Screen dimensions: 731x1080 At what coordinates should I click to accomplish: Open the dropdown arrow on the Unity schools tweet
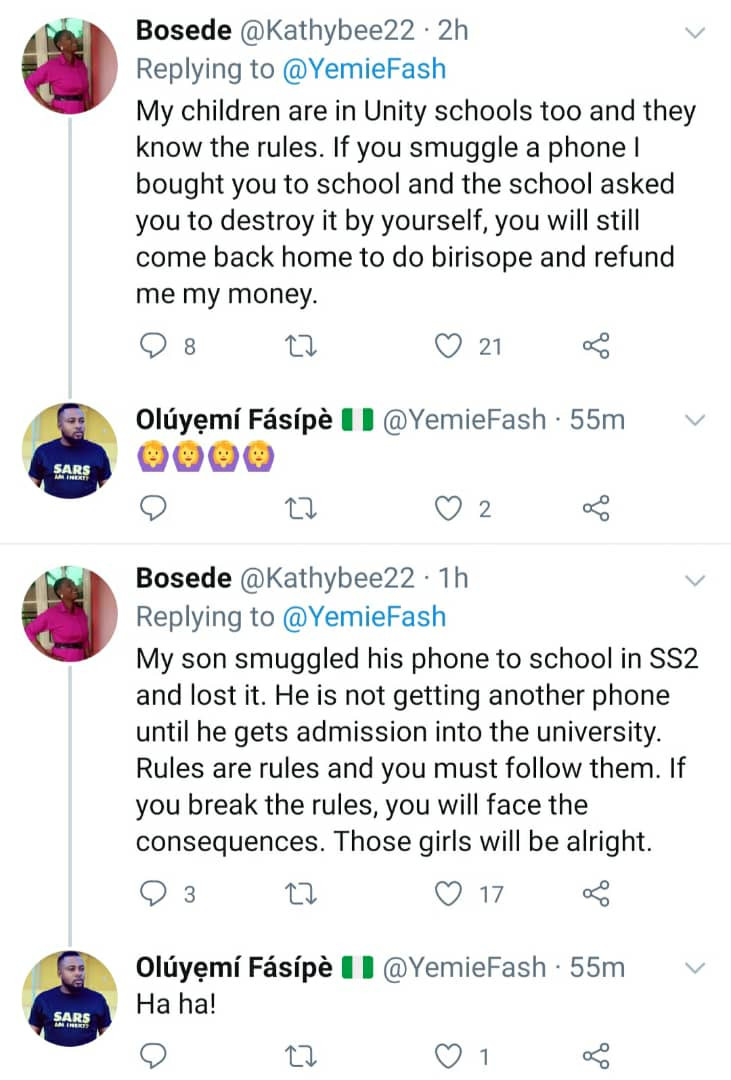[694, 35]
